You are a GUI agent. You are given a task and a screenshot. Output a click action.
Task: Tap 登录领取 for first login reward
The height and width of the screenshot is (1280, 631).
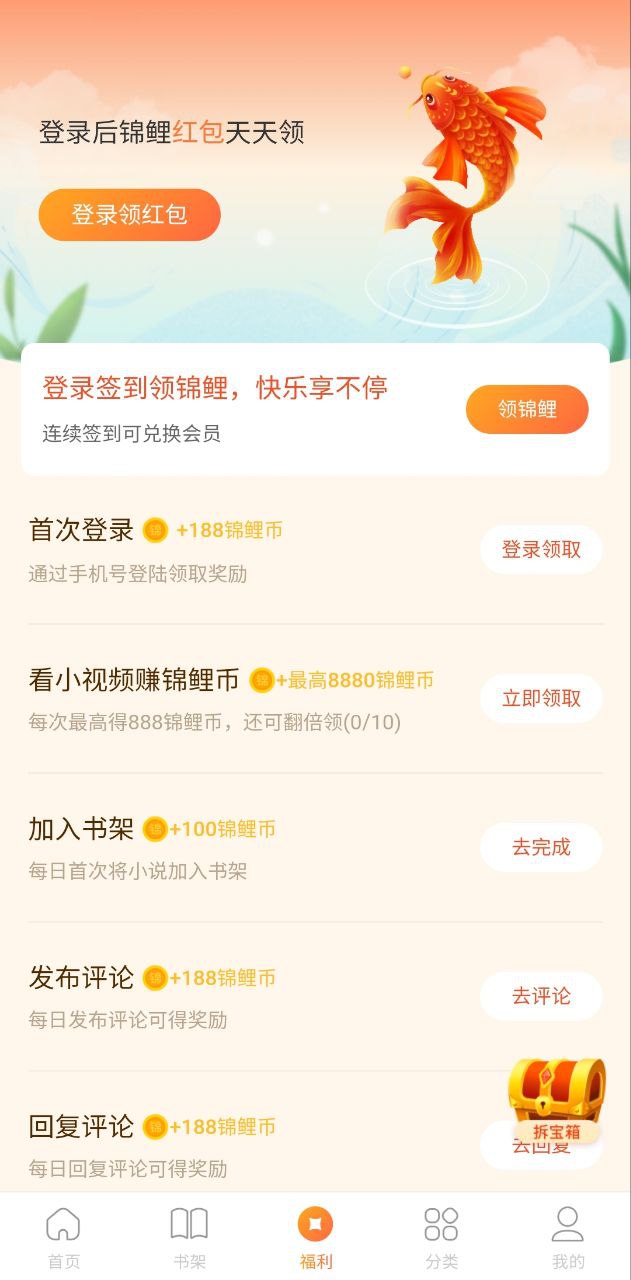(541, 550)
